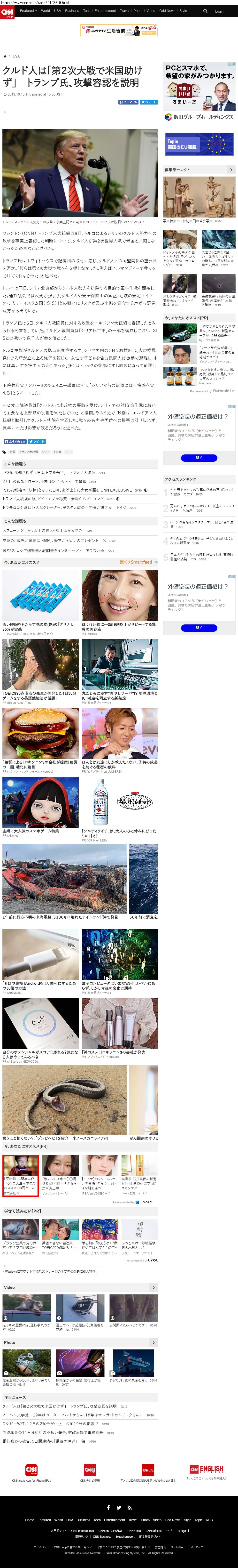The width and height of the screenshot is (238, 1568).
Task: Expand the 編集部セレクト section arrow
Action: point(231,170)
